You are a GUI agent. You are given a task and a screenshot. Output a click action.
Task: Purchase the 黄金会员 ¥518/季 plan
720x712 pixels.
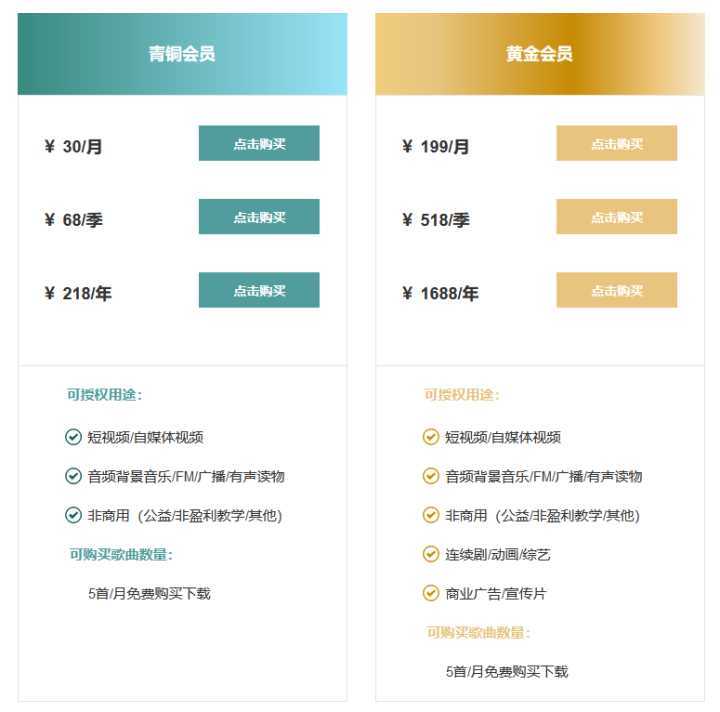coord(616,217)
